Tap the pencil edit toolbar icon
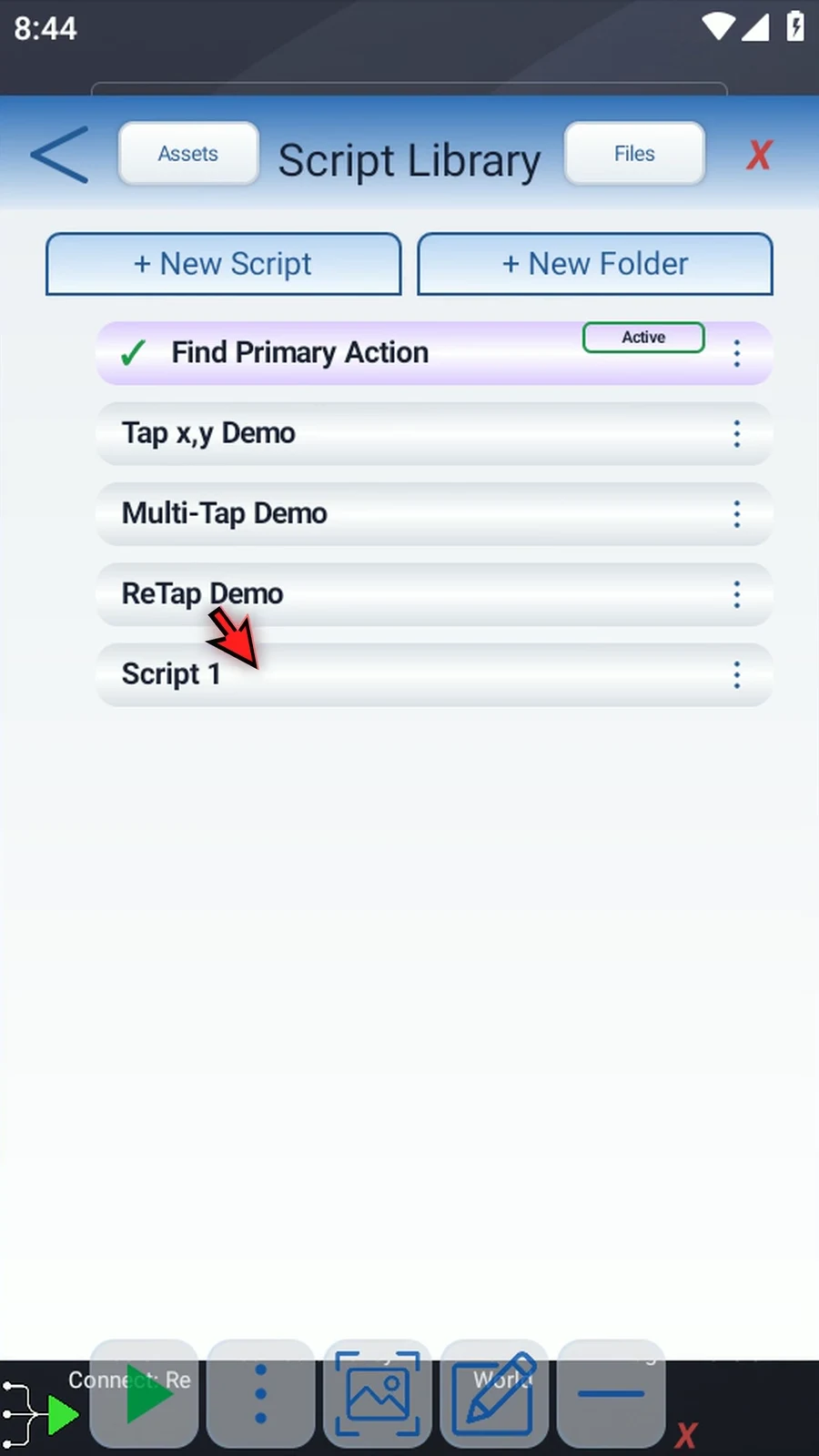Viewport: 819px width, 1456px height. point(494,1393)
